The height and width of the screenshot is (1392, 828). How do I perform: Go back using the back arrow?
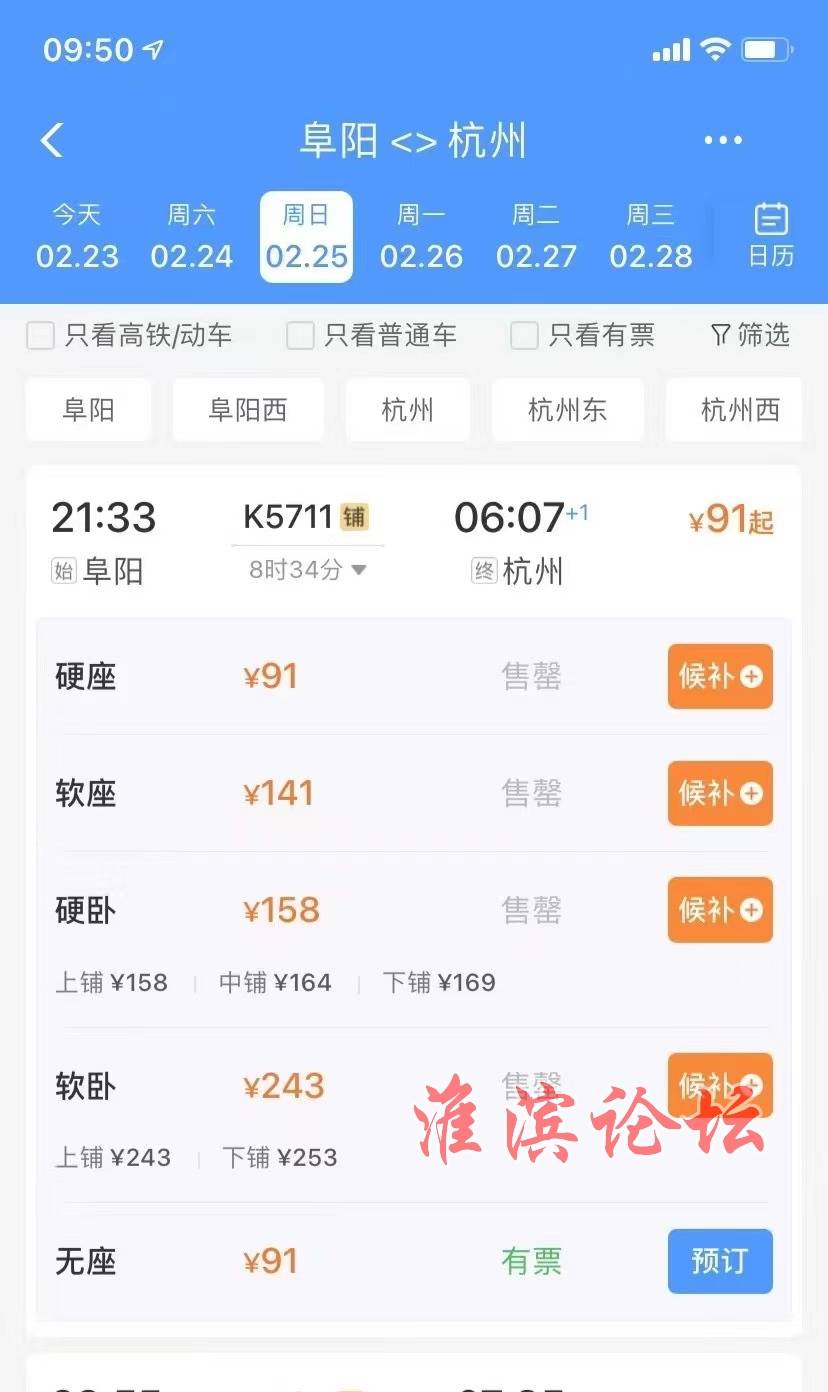click(52, 141)
